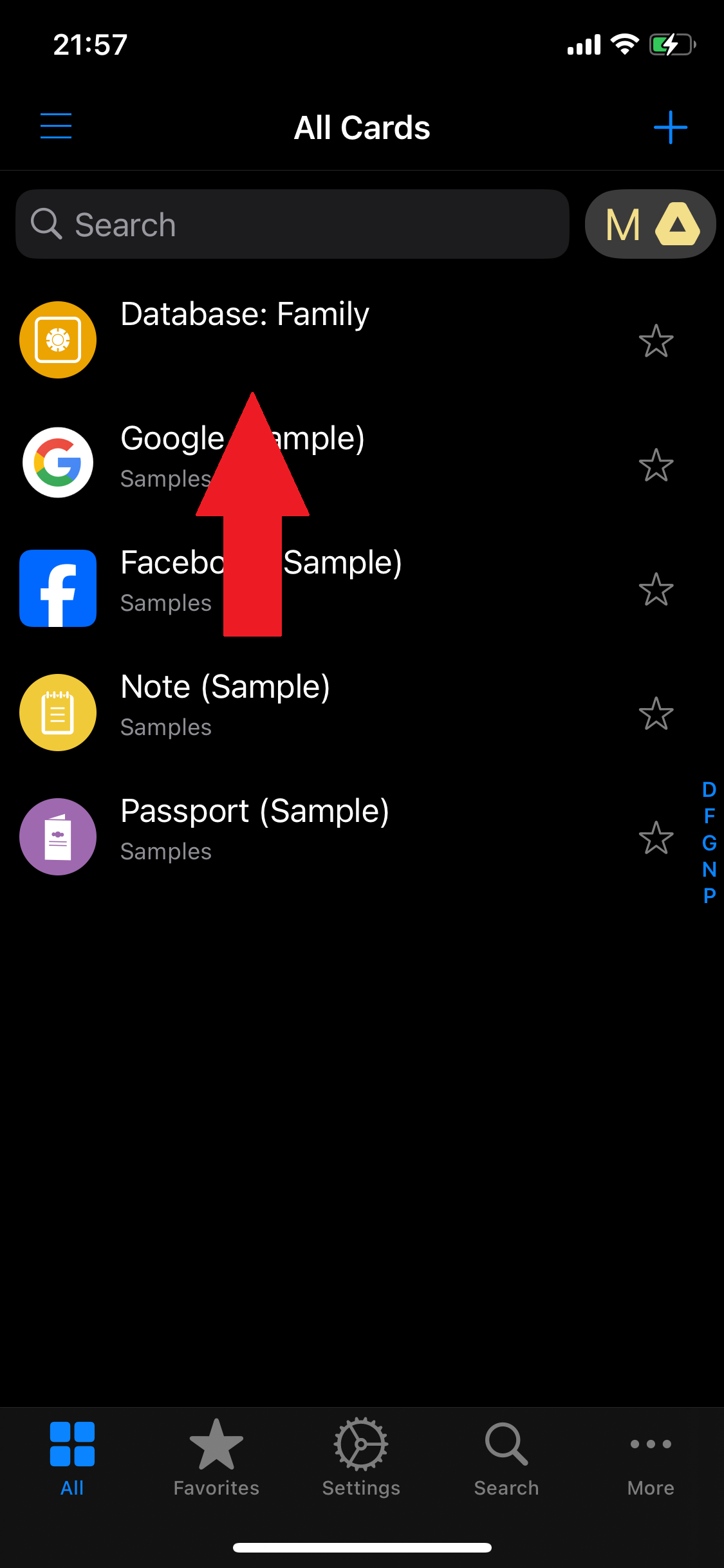Star the Google (Sample) card
This screenshot has height=1568, width=724.
656,465
